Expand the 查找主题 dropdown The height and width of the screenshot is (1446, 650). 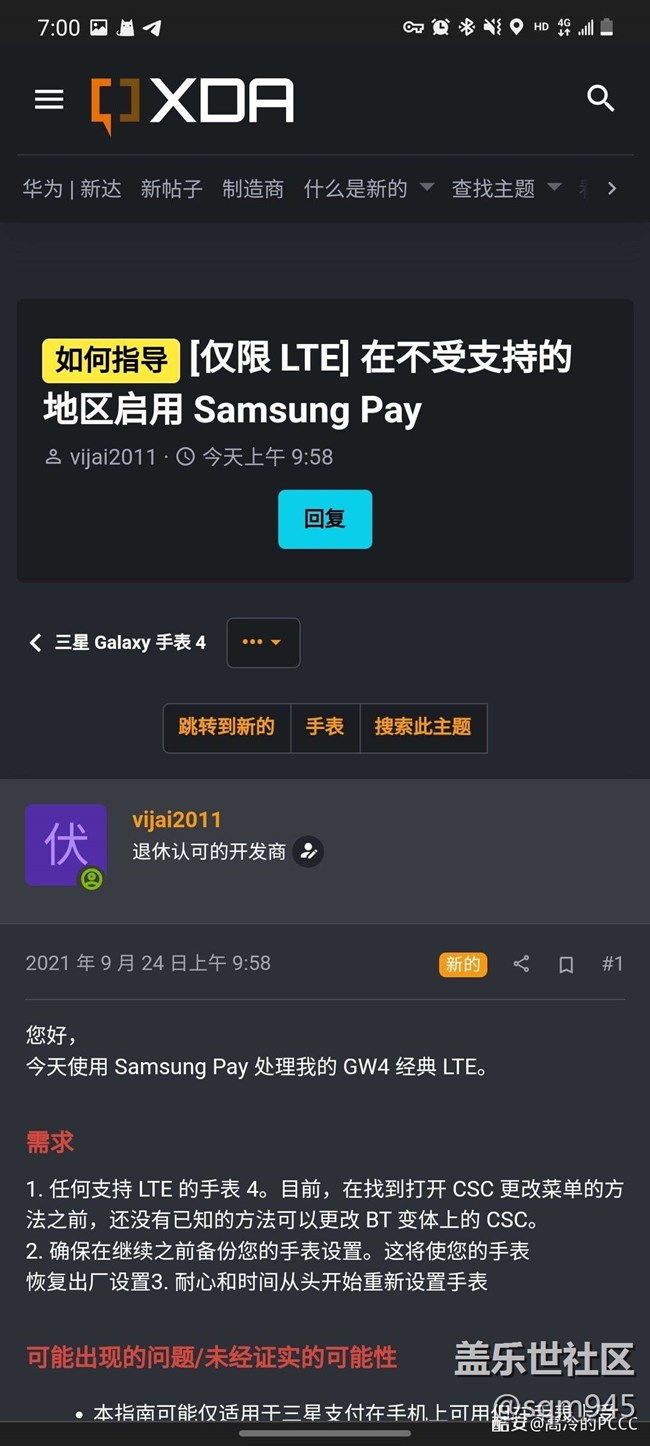tap(506, 188)
